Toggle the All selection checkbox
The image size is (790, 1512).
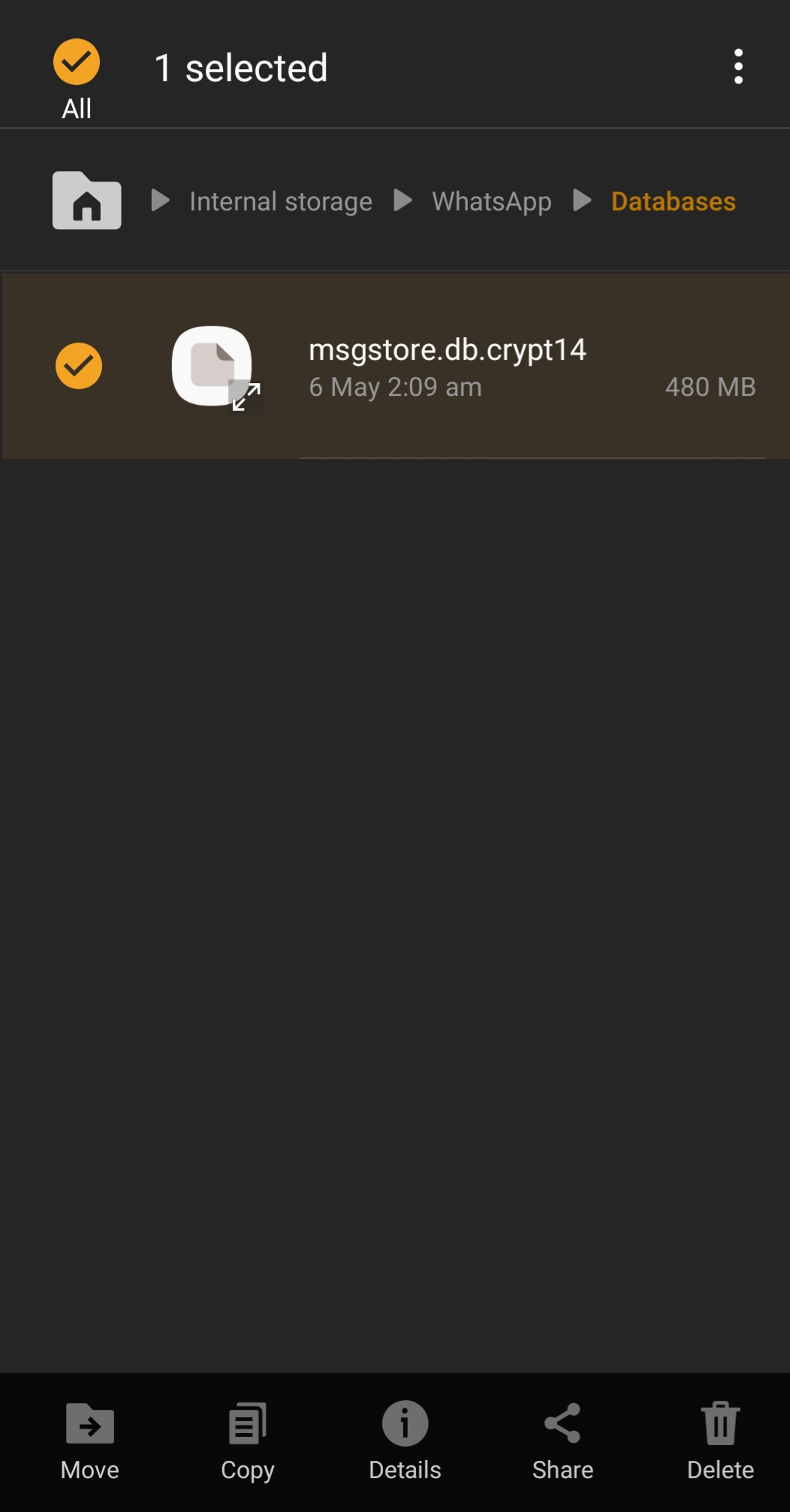point(77,63)
